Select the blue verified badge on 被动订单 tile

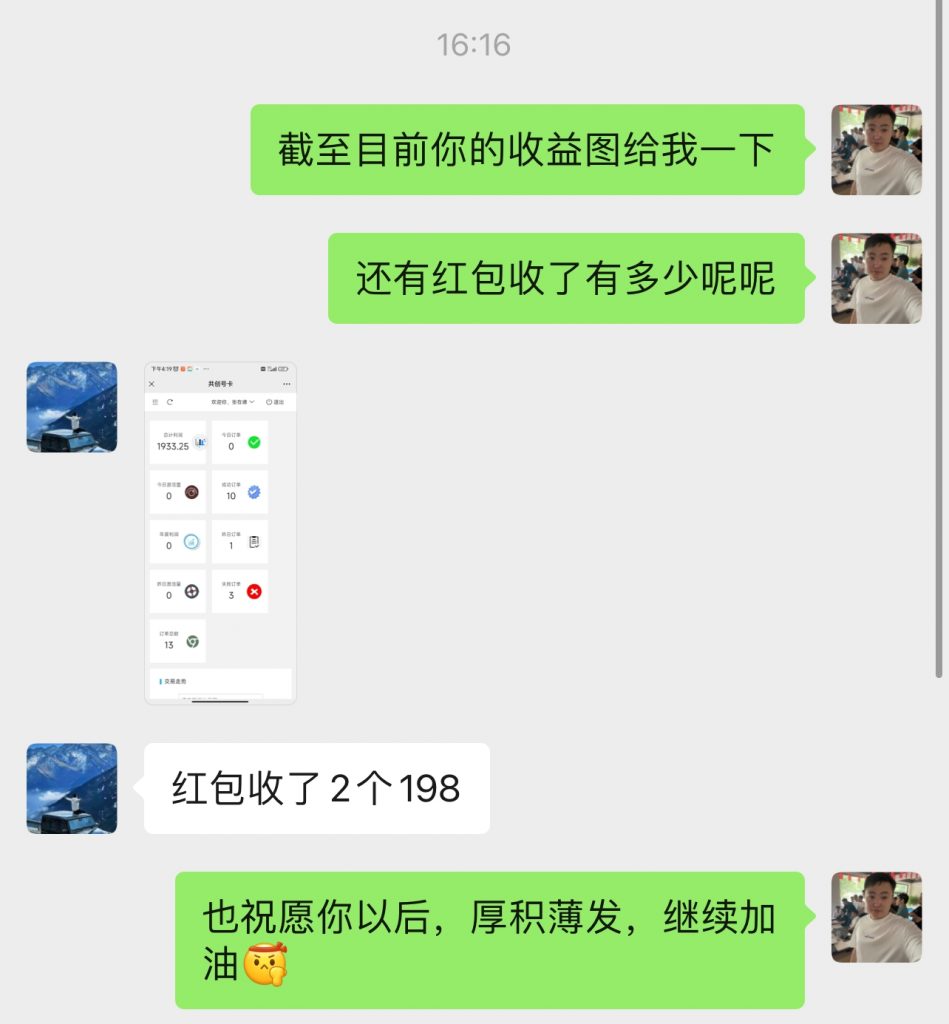[x=253, y=494]
